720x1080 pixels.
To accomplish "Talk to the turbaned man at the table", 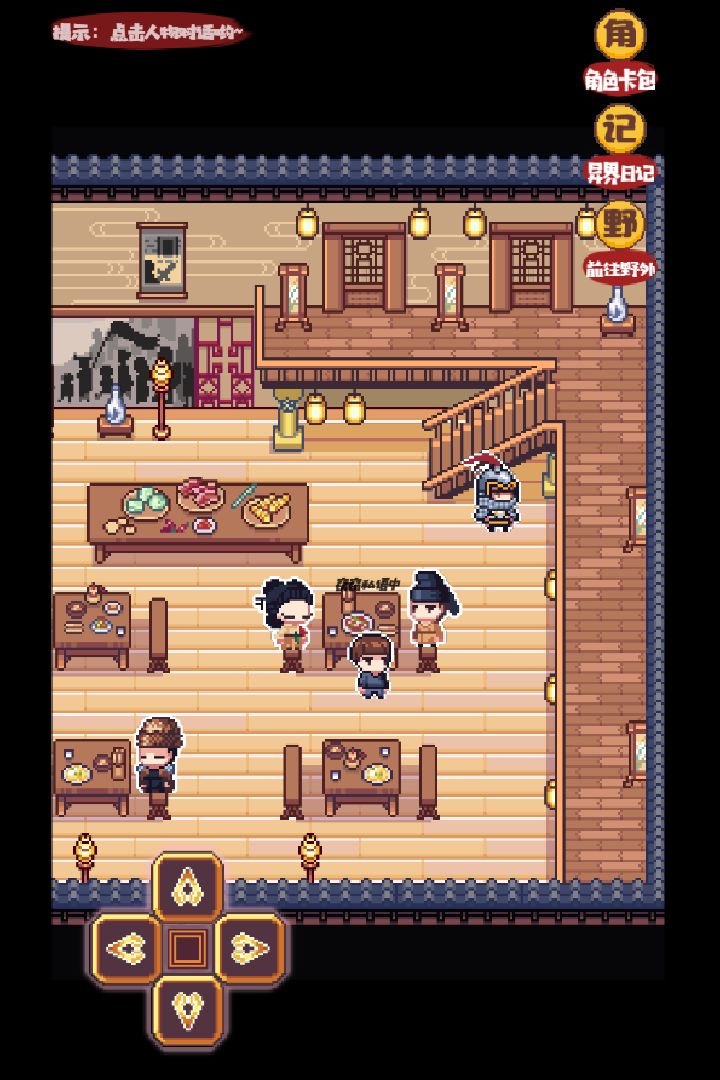I will [158, 767].
